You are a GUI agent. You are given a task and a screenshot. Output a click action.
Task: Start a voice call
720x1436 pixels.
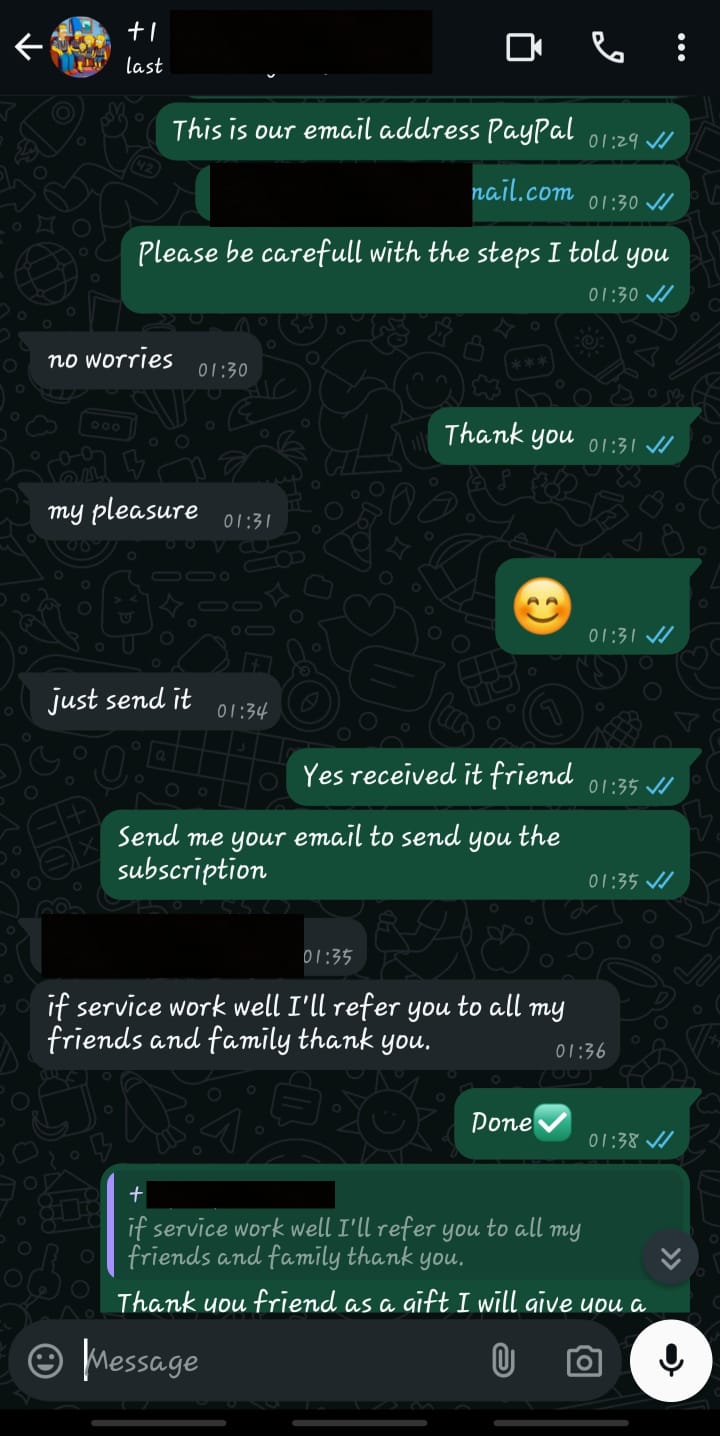tap(607, 47)
